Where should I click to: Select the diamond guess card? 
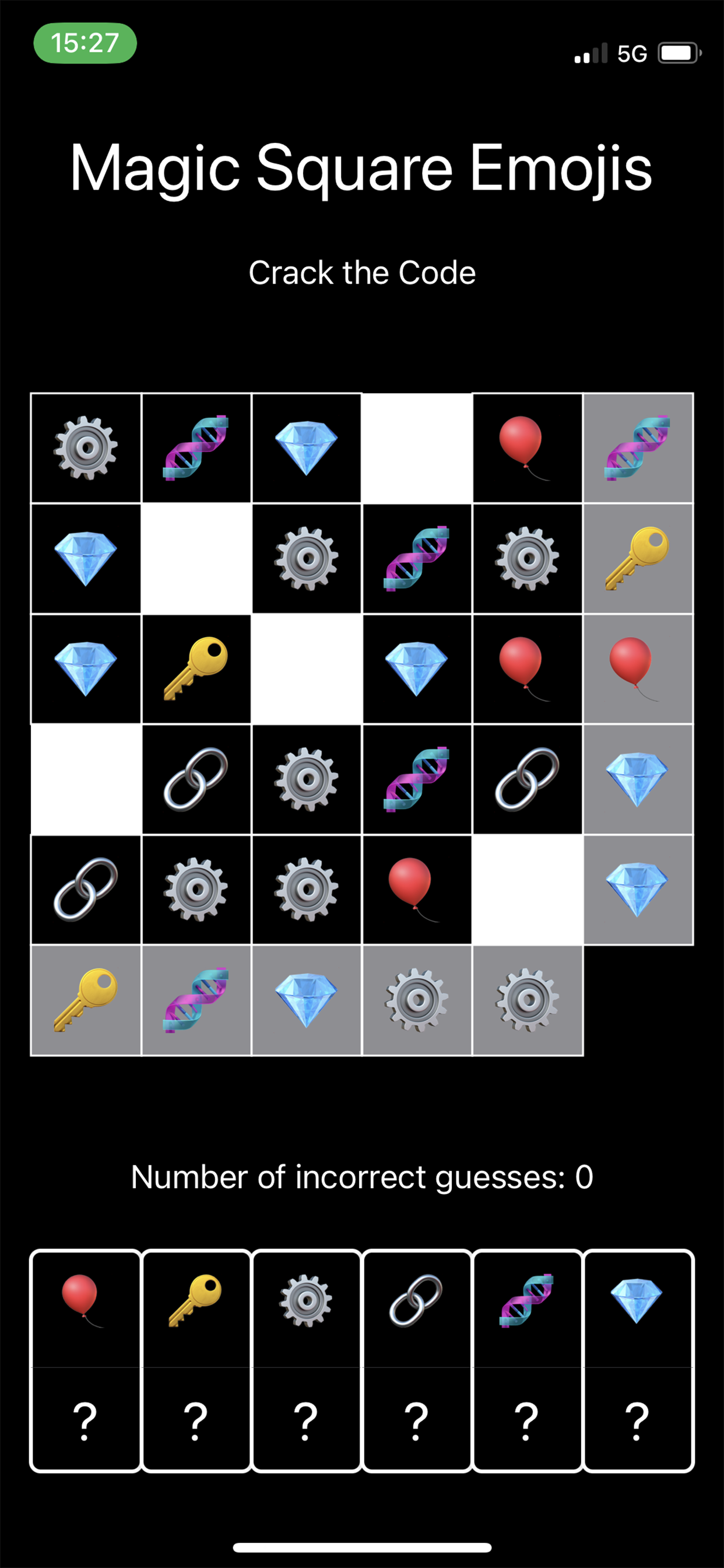(x=638, y=1359)
